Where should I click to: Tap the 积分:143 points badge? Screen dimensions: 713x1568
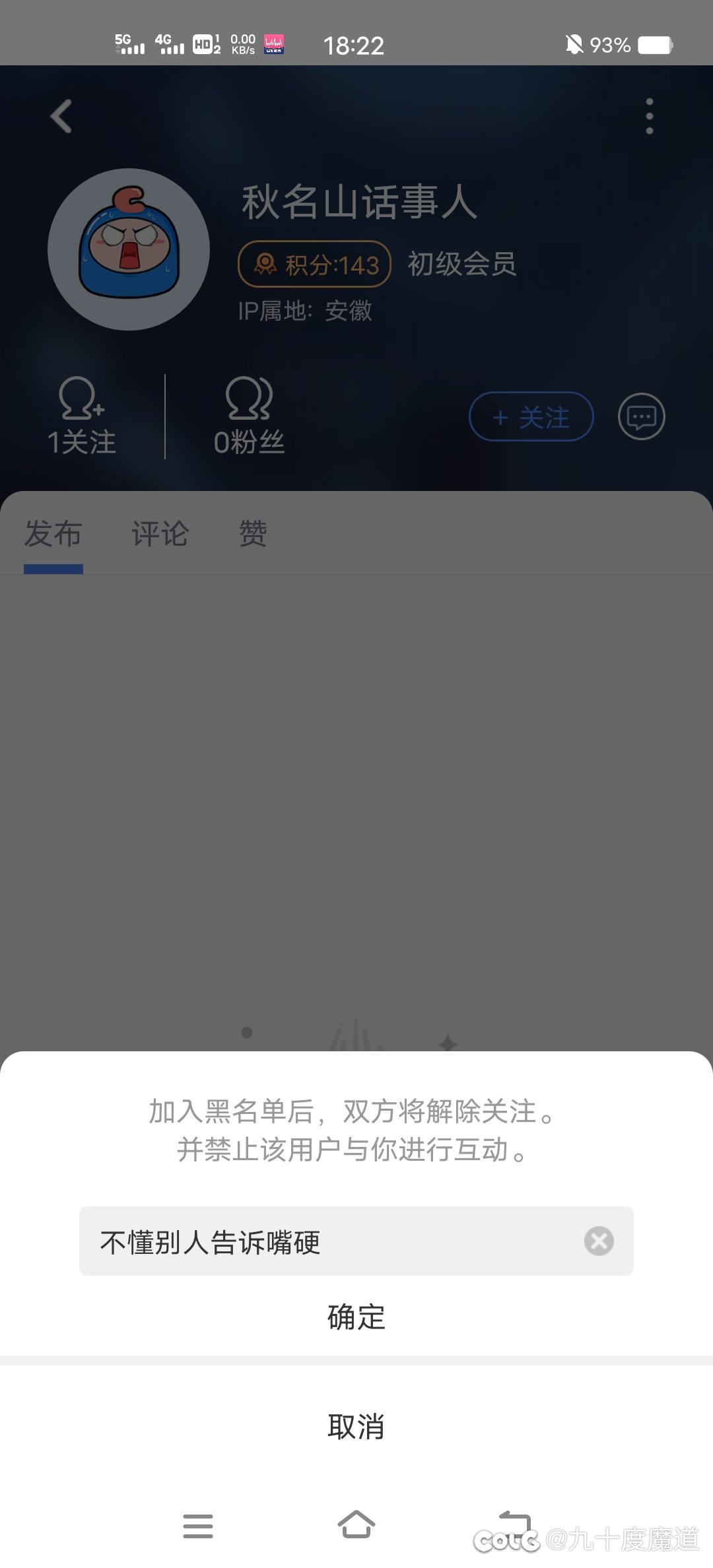coord(314,265)
